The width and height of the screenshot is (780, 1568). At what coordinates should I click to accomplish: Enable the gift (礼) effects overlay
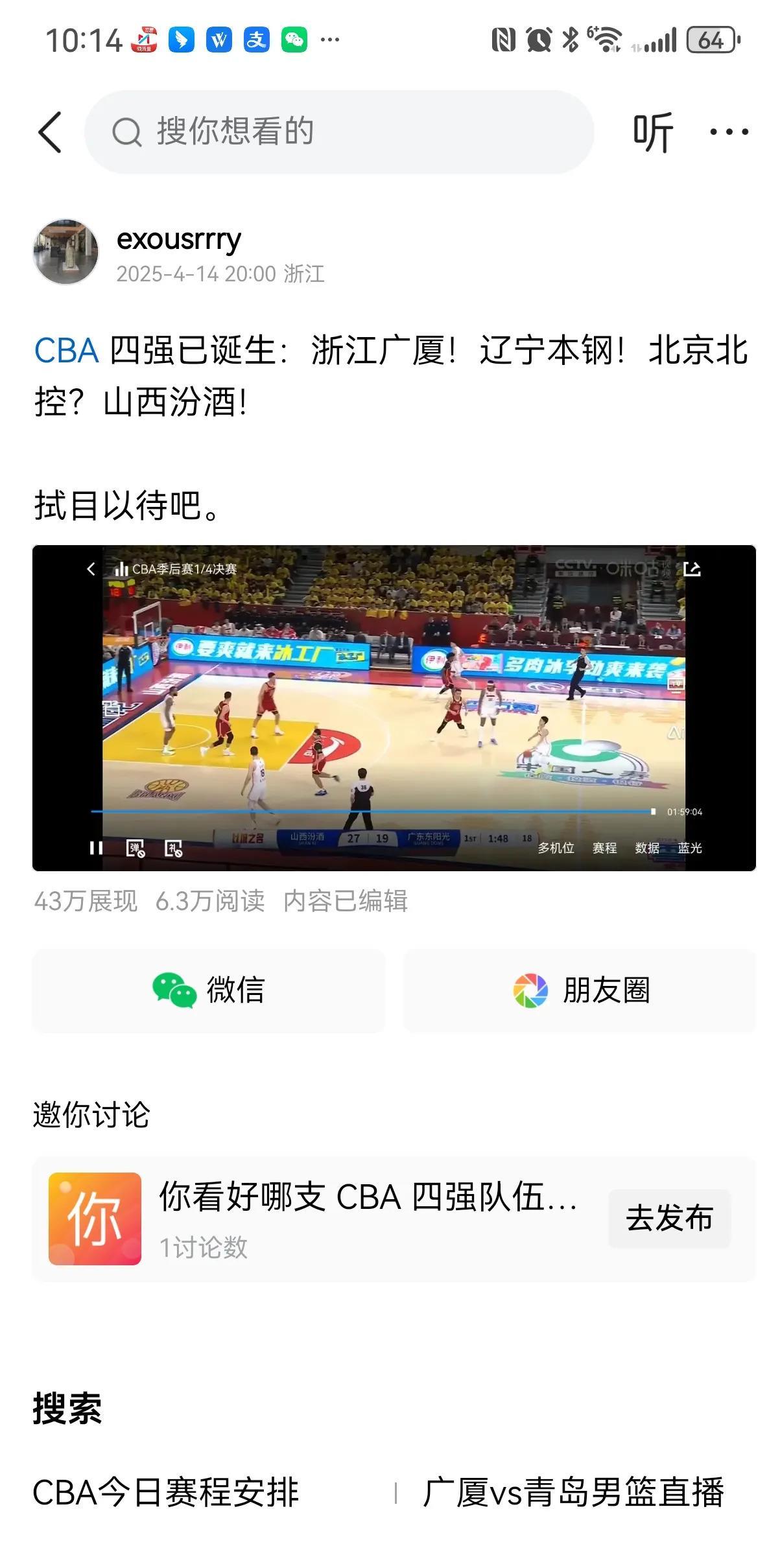(174, 846)
